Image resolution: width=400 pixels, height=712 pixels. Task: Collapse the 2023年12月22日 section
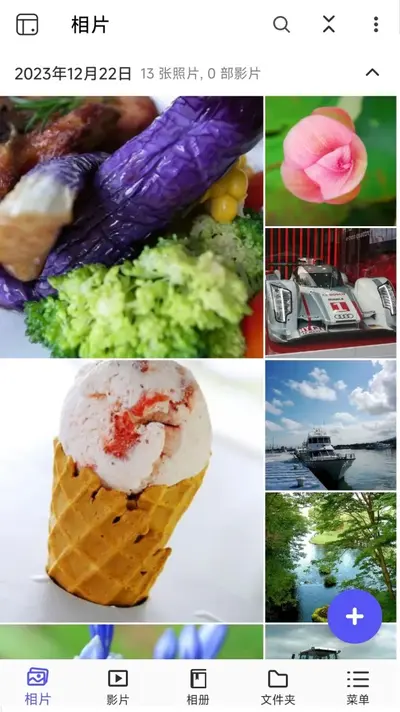click(372, 73)
